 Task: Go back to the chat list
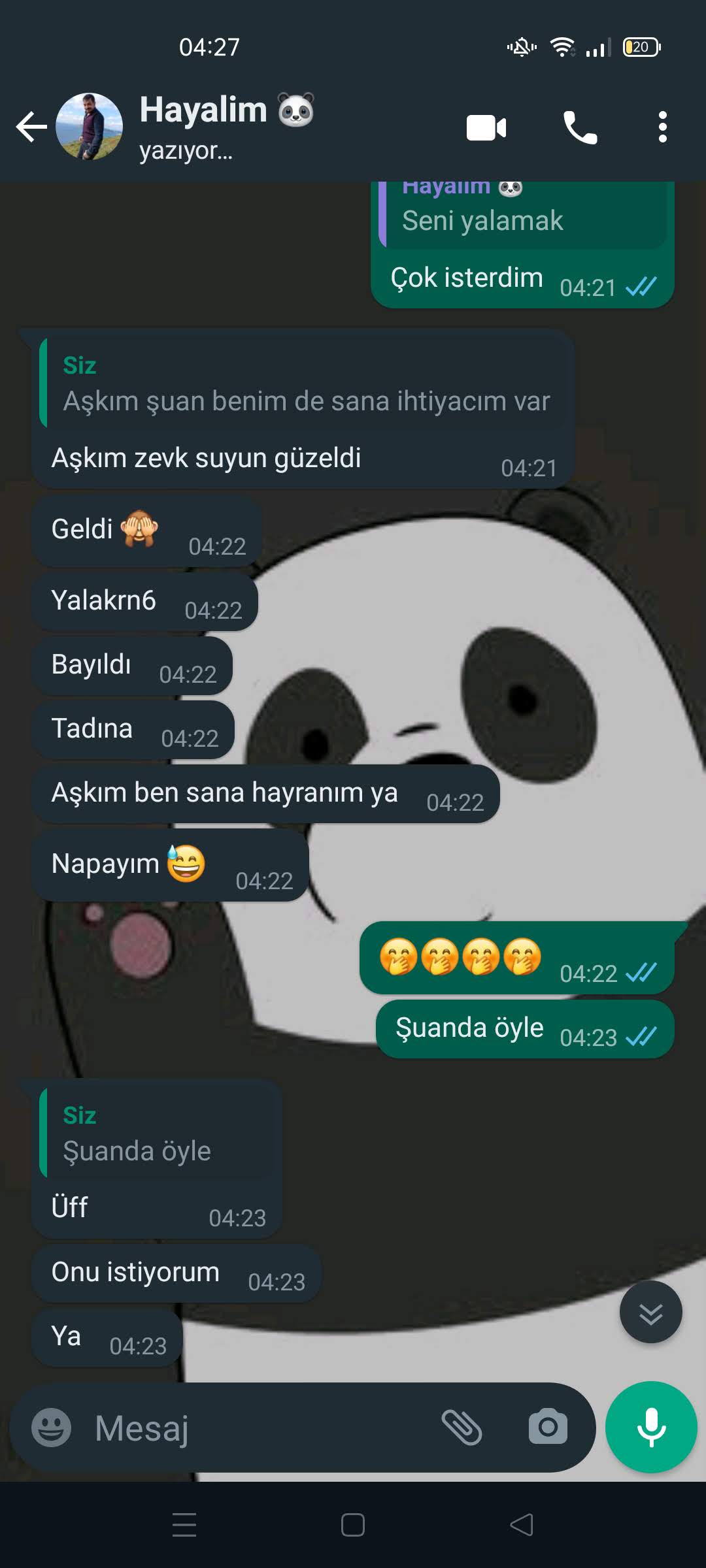31,127
